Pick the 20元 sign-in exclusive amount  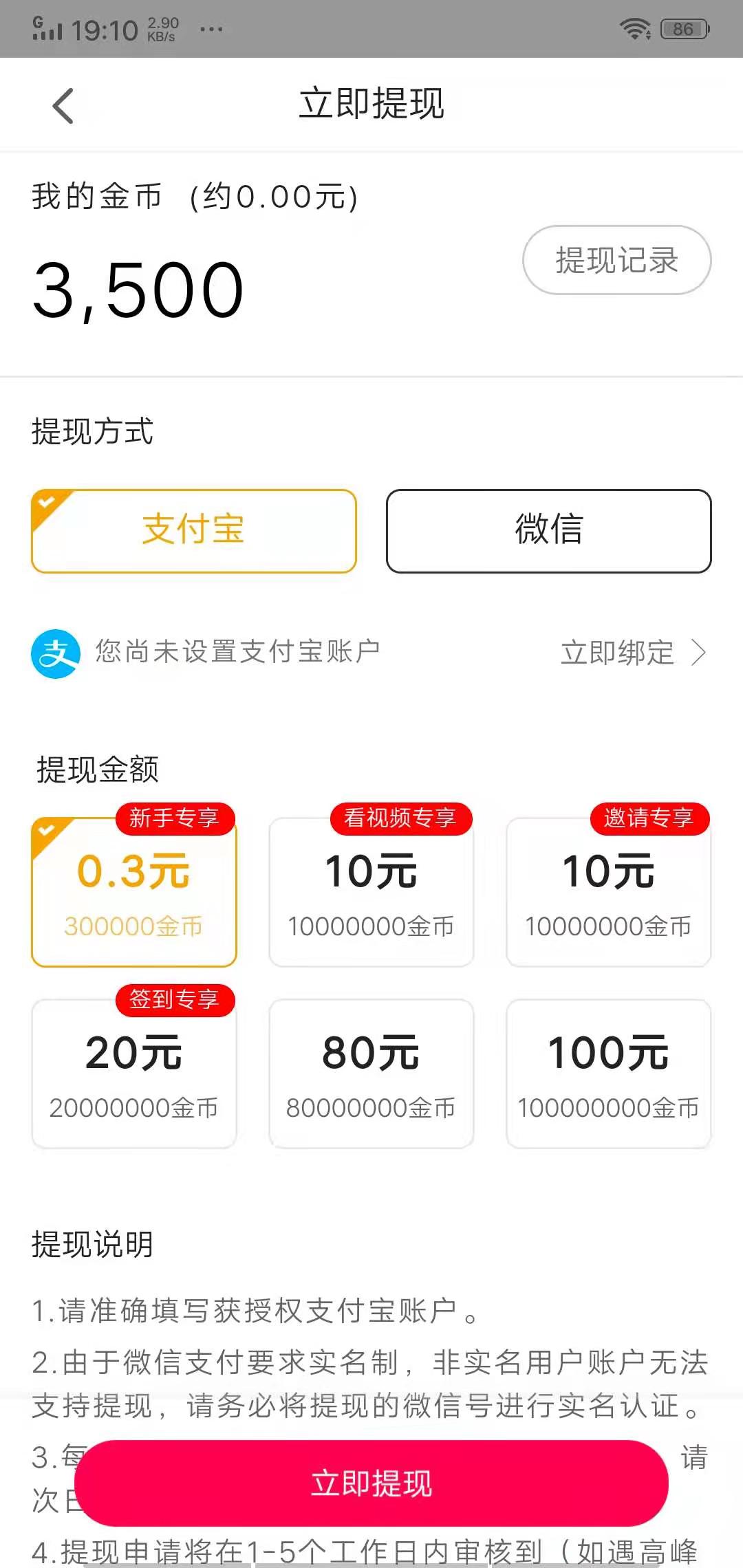[133, 1073]
